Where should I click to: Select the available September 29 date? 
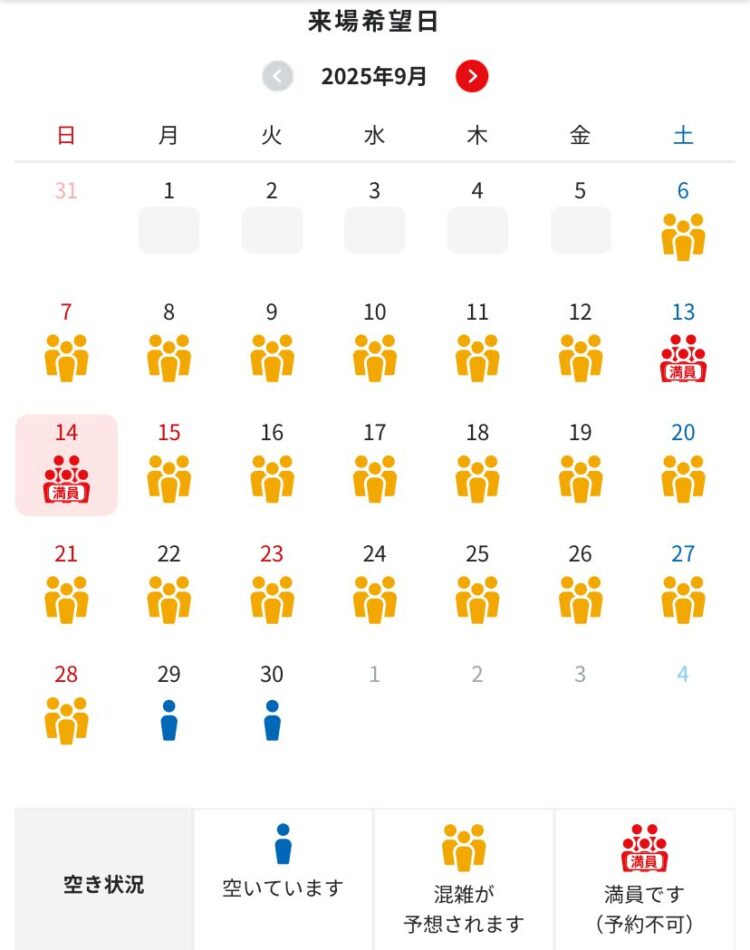[x=169, y=705]
